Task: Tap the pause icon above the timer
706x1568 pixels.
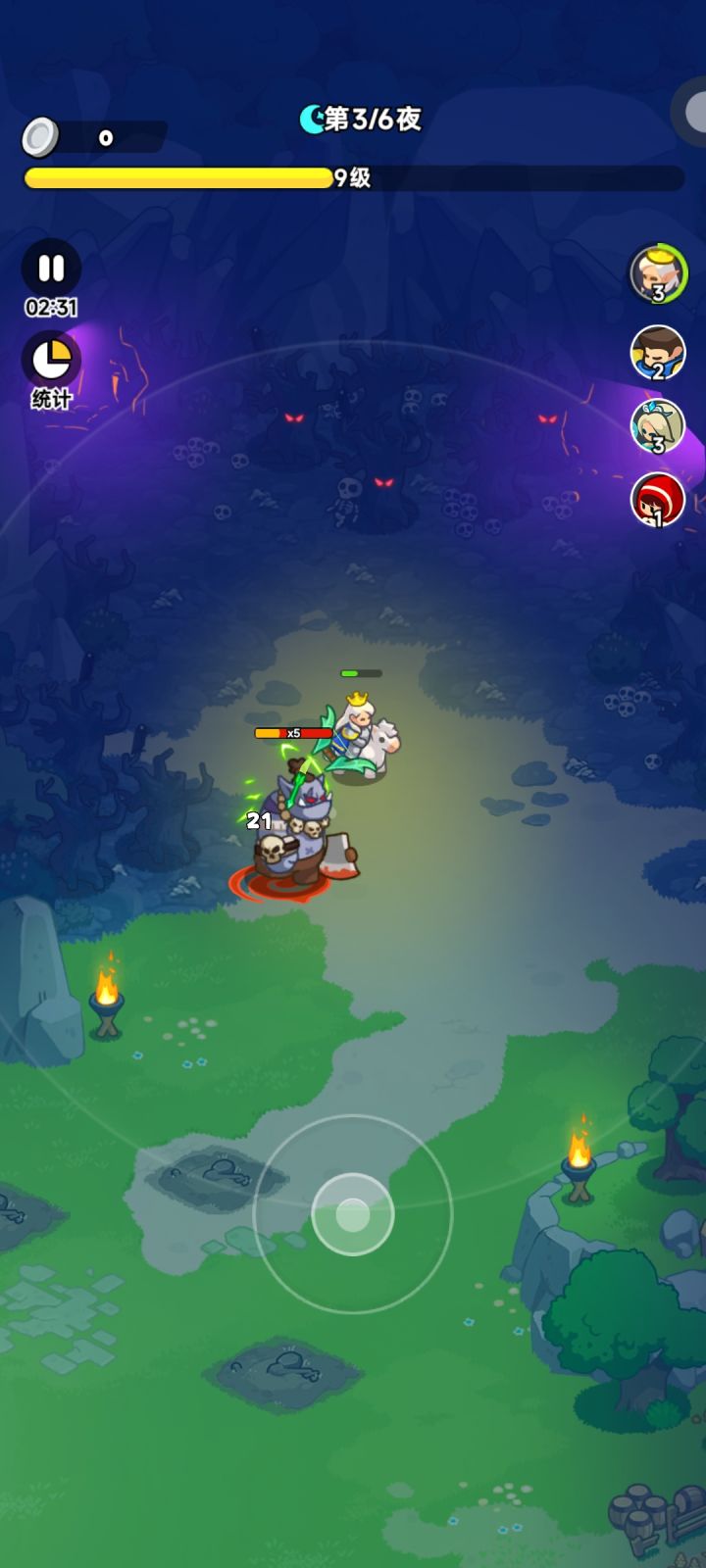Action: click(x=51, y=267)
